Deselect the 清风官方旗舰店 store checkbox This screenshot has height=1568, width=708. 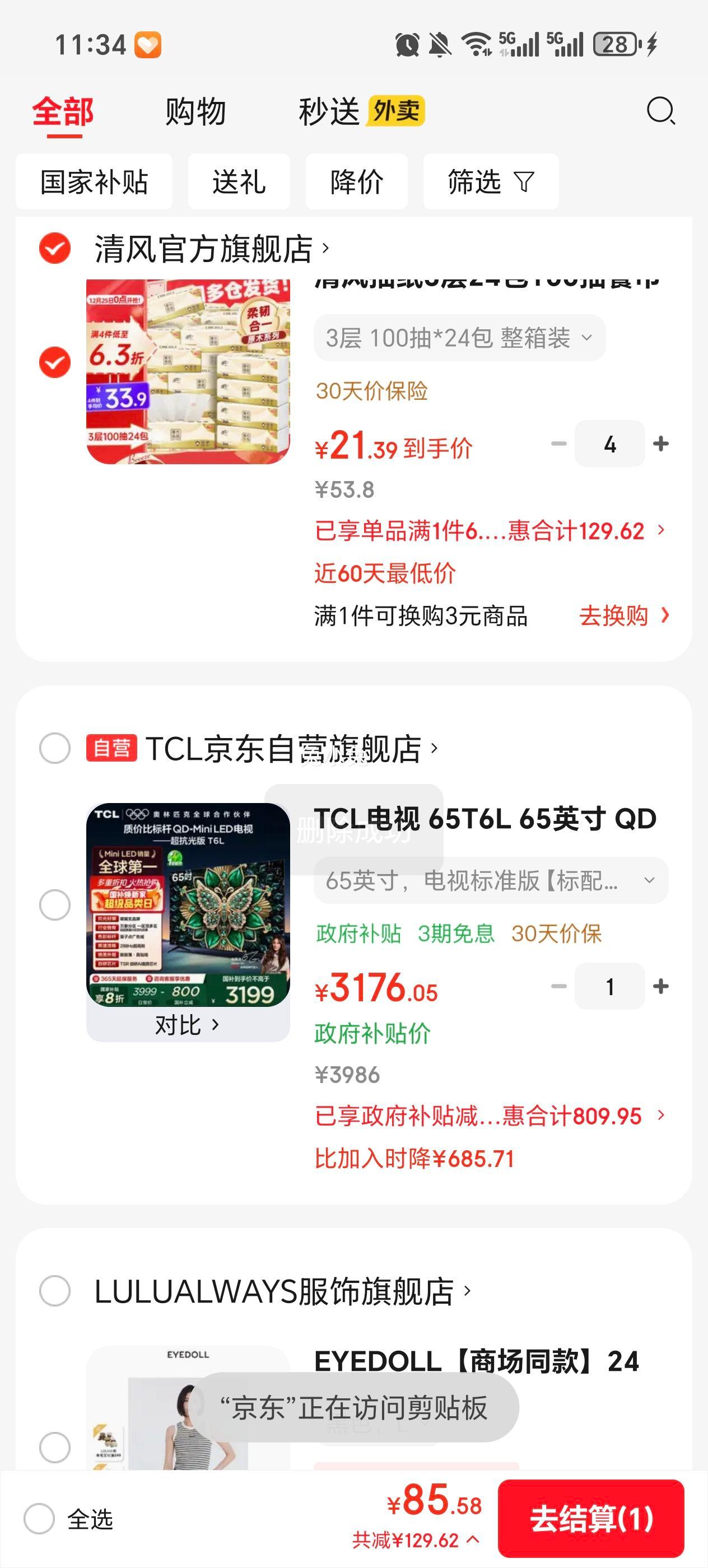[54, 246]
